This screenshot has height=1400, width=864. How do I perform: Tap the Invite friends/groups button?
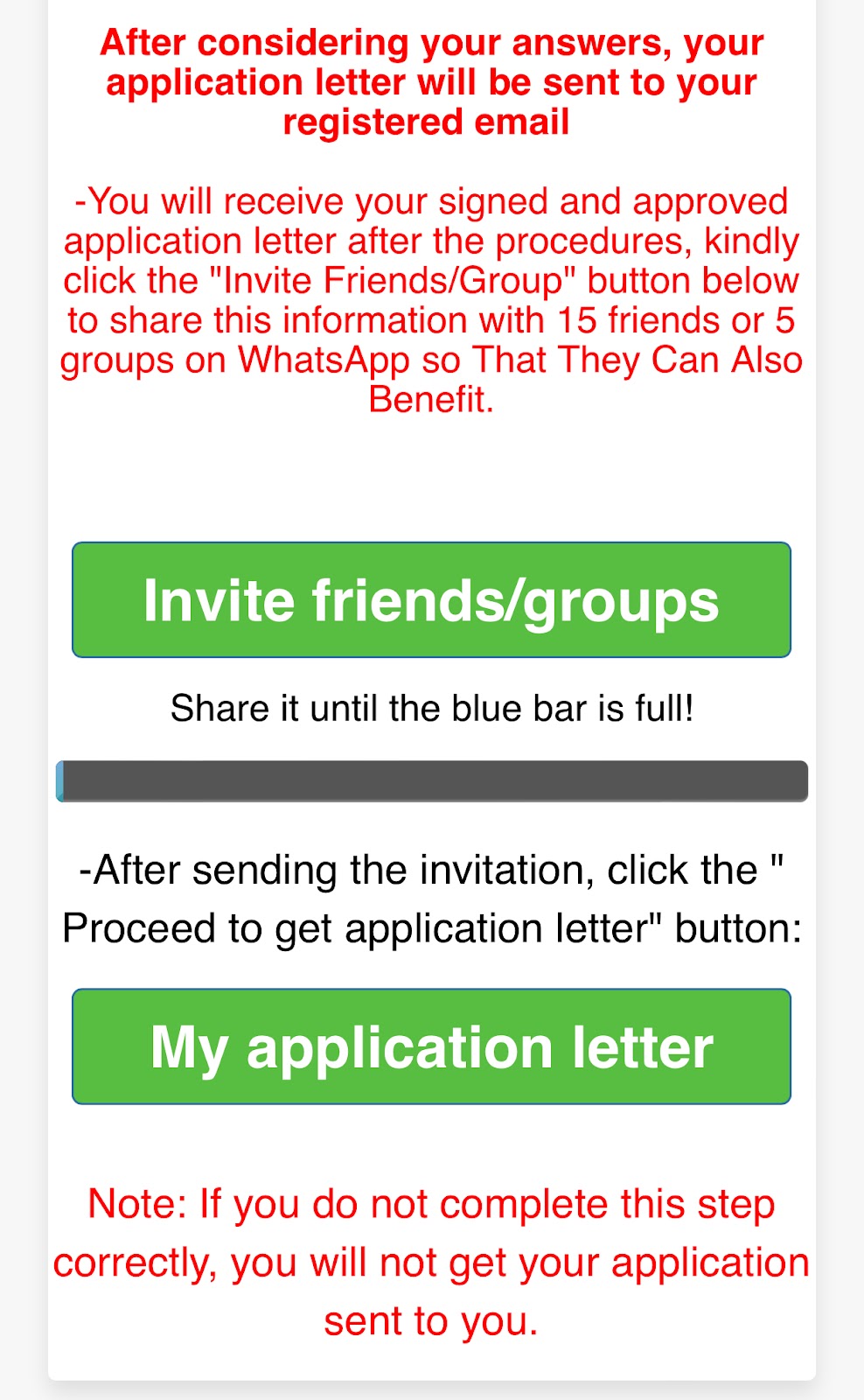pyautogui.click(x=431, y=600)
